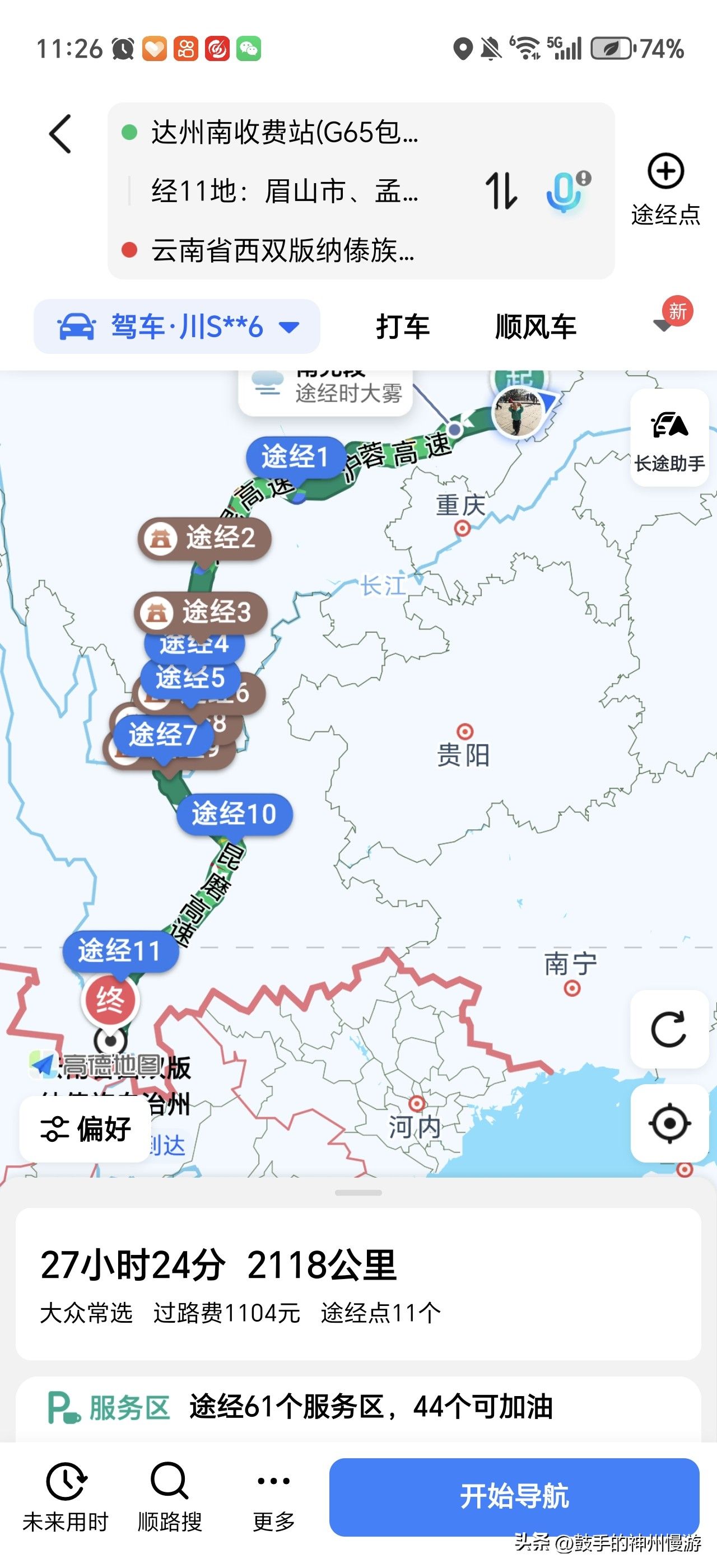This screenshot has height=1568, width=717.
Task: Refresh the route with the reload icon
Action: [669, 1029]
